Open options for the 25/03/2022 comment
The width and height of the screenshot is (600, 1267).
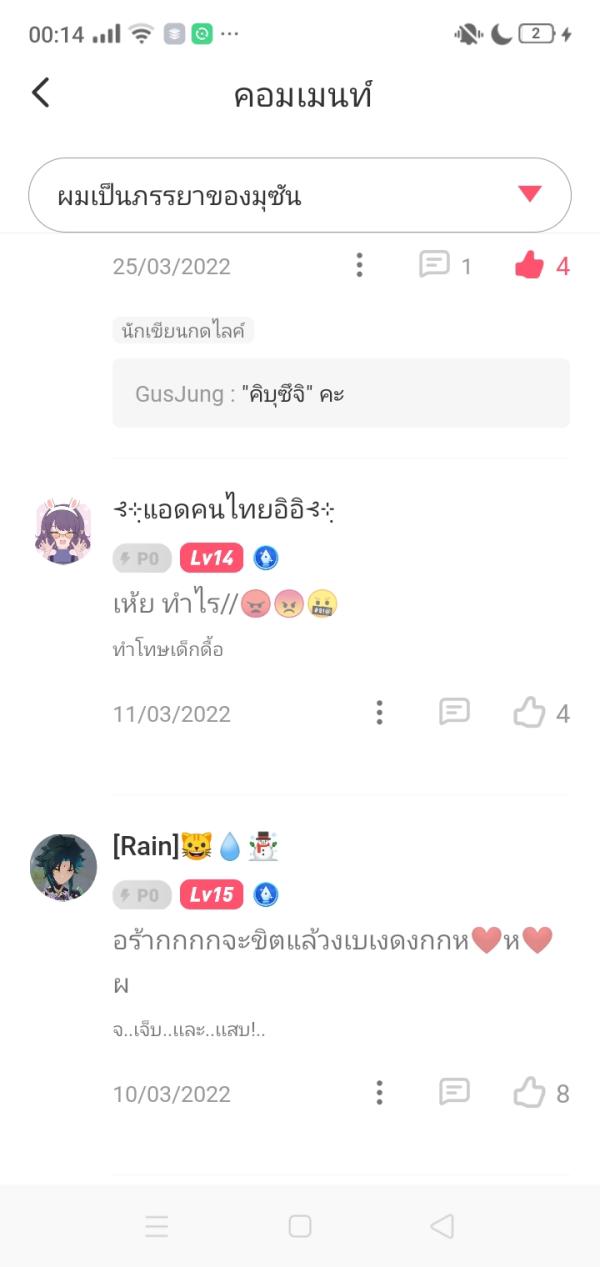[x=359, y=265]
